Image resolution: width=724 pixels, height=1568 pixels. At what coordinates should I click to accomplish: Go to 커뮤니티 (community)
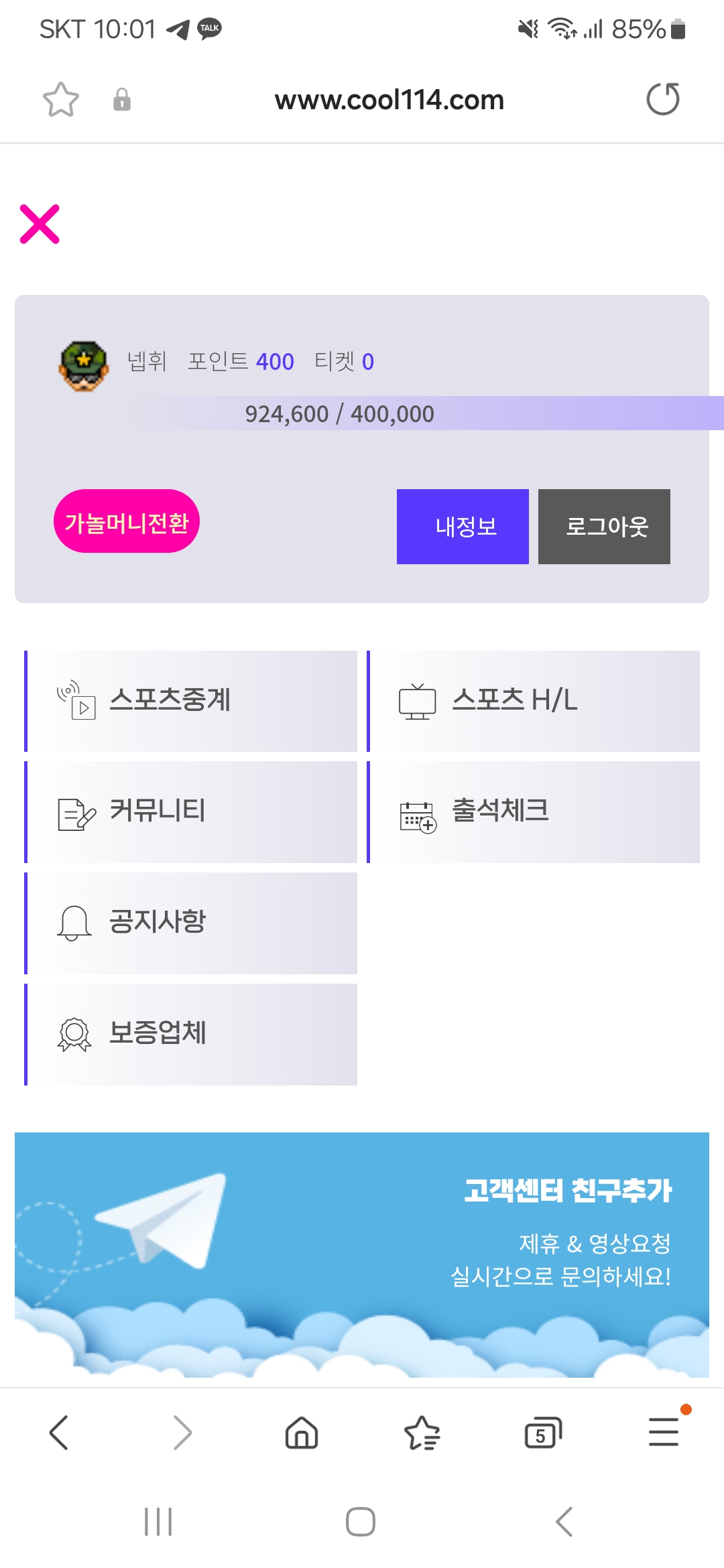tap(191, 812)
